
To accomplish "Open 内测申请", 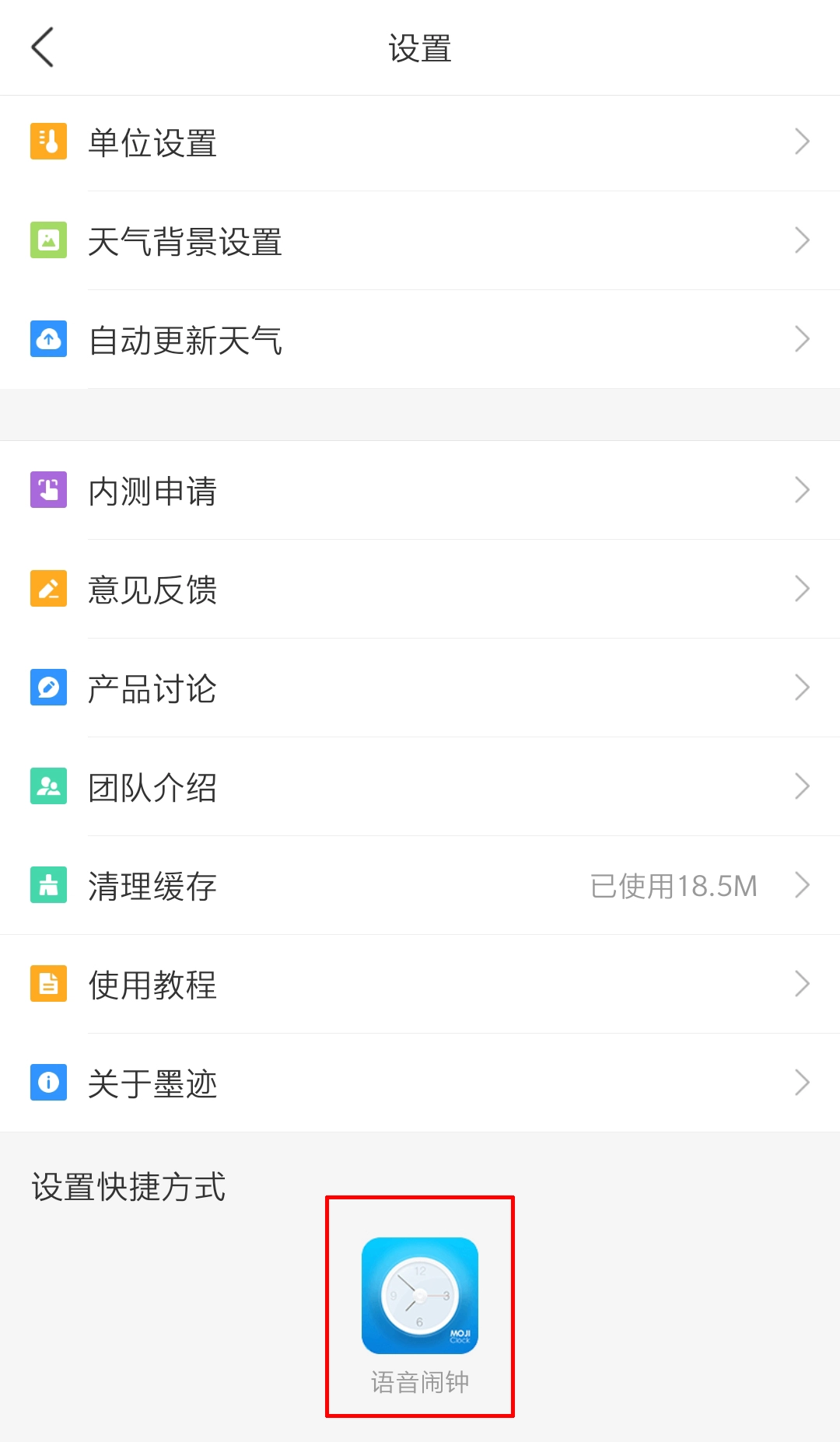I will (x=420, y=491).
